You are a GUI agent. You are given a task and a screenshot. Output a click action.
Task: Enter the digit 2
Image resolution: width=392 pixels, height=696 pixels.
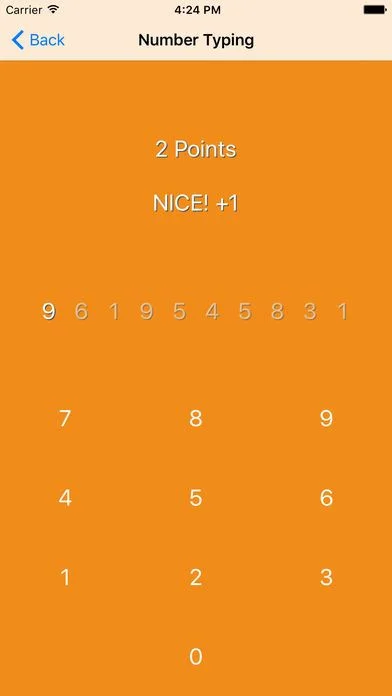tap(196, 577)
